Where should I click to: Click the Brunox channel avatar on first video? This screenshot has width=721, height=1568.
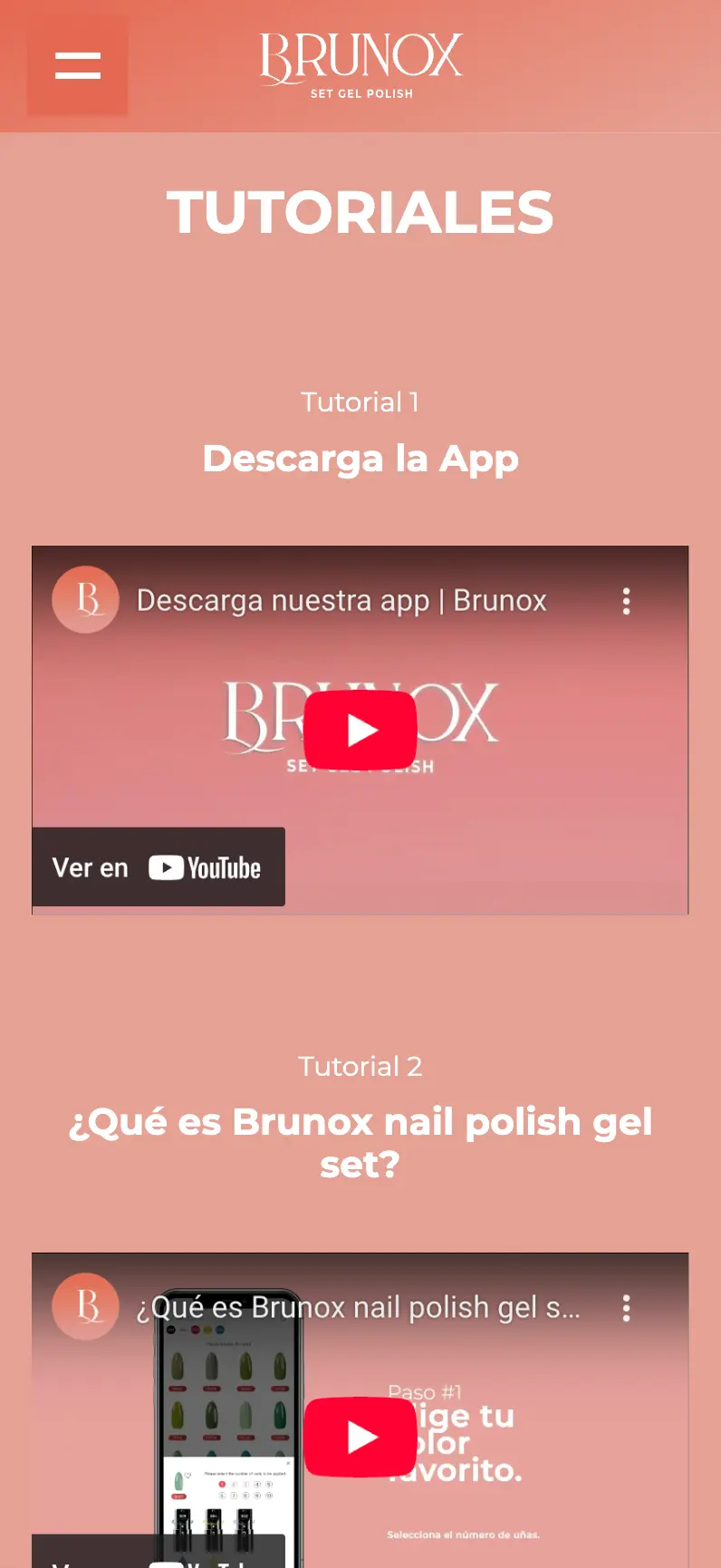(x=85, y=599)
